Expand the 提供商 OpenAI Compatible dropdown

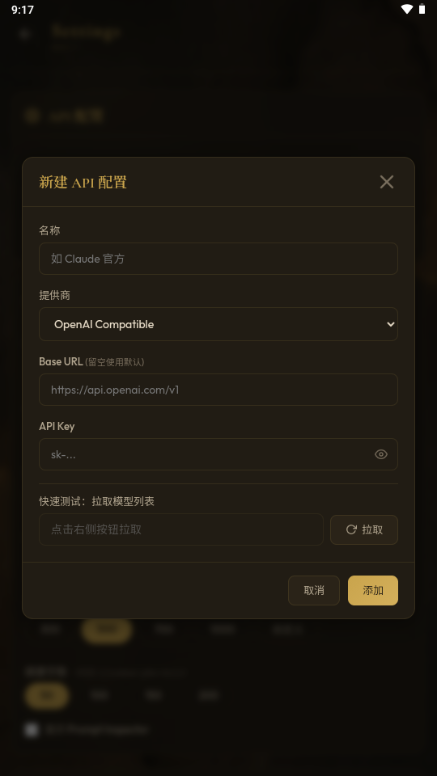218,324
